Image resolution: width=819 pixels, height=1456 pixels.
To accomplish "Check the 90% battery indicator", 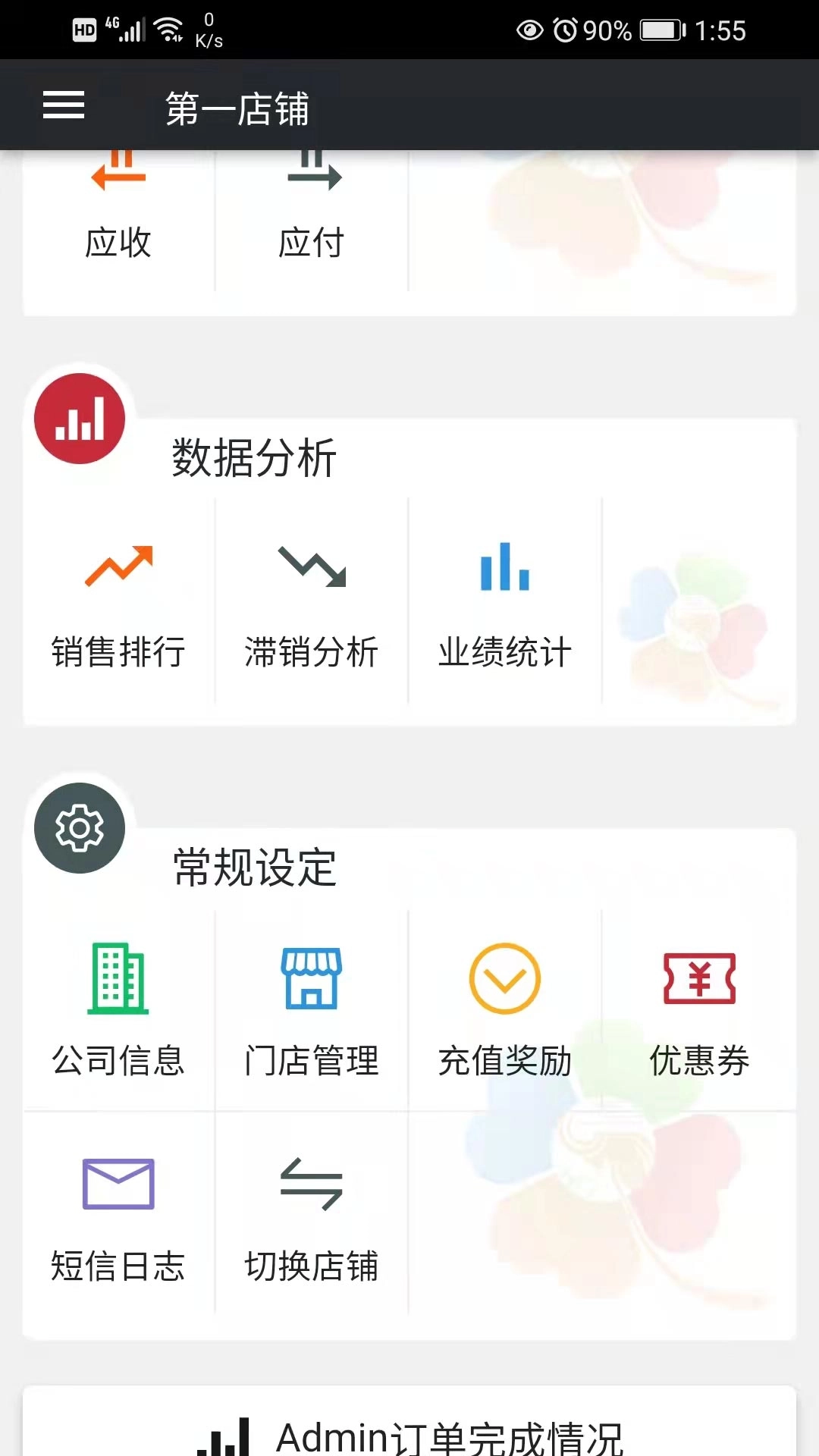I will tap(601, 30).
